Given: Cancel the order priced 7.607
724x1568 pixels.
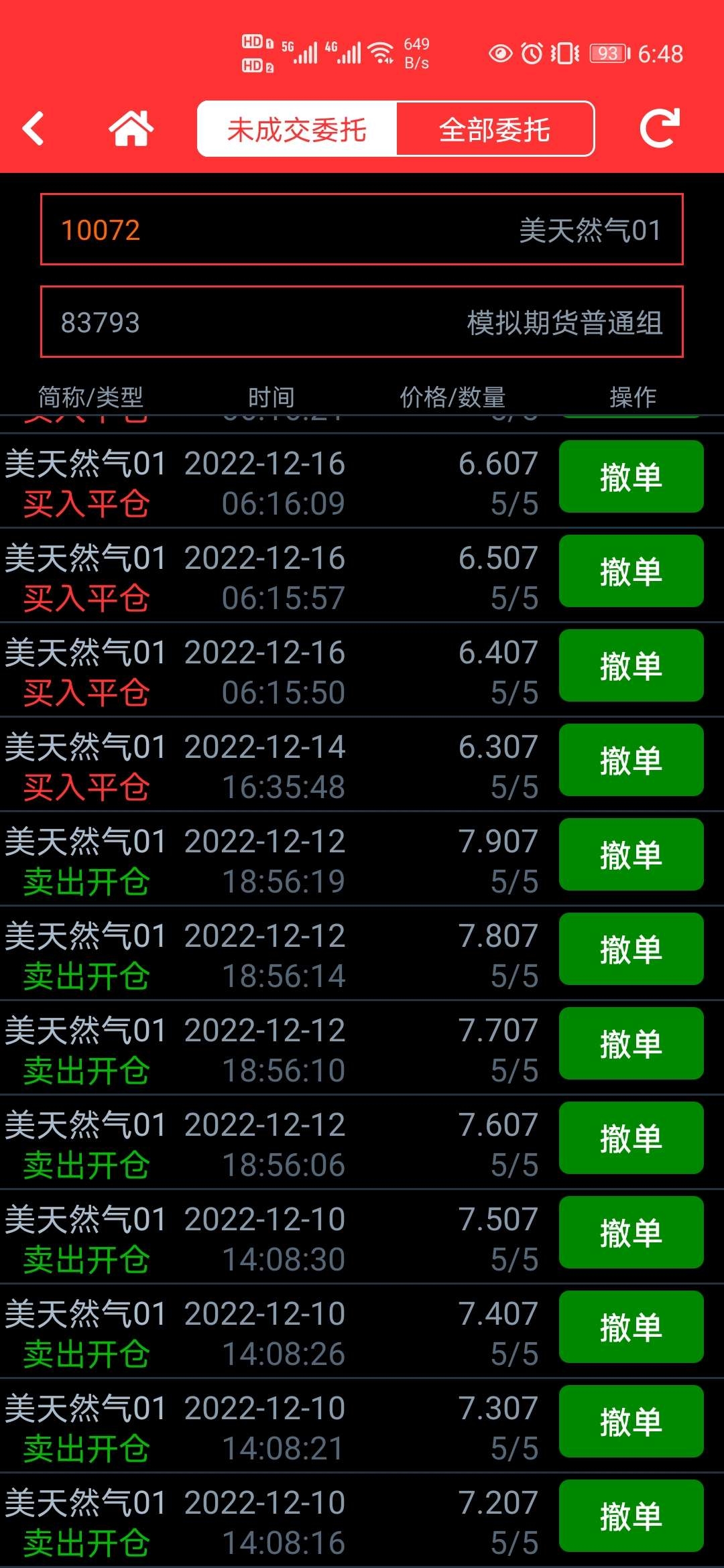Looking at the screenshot, I should click(x=631, y=1138).
